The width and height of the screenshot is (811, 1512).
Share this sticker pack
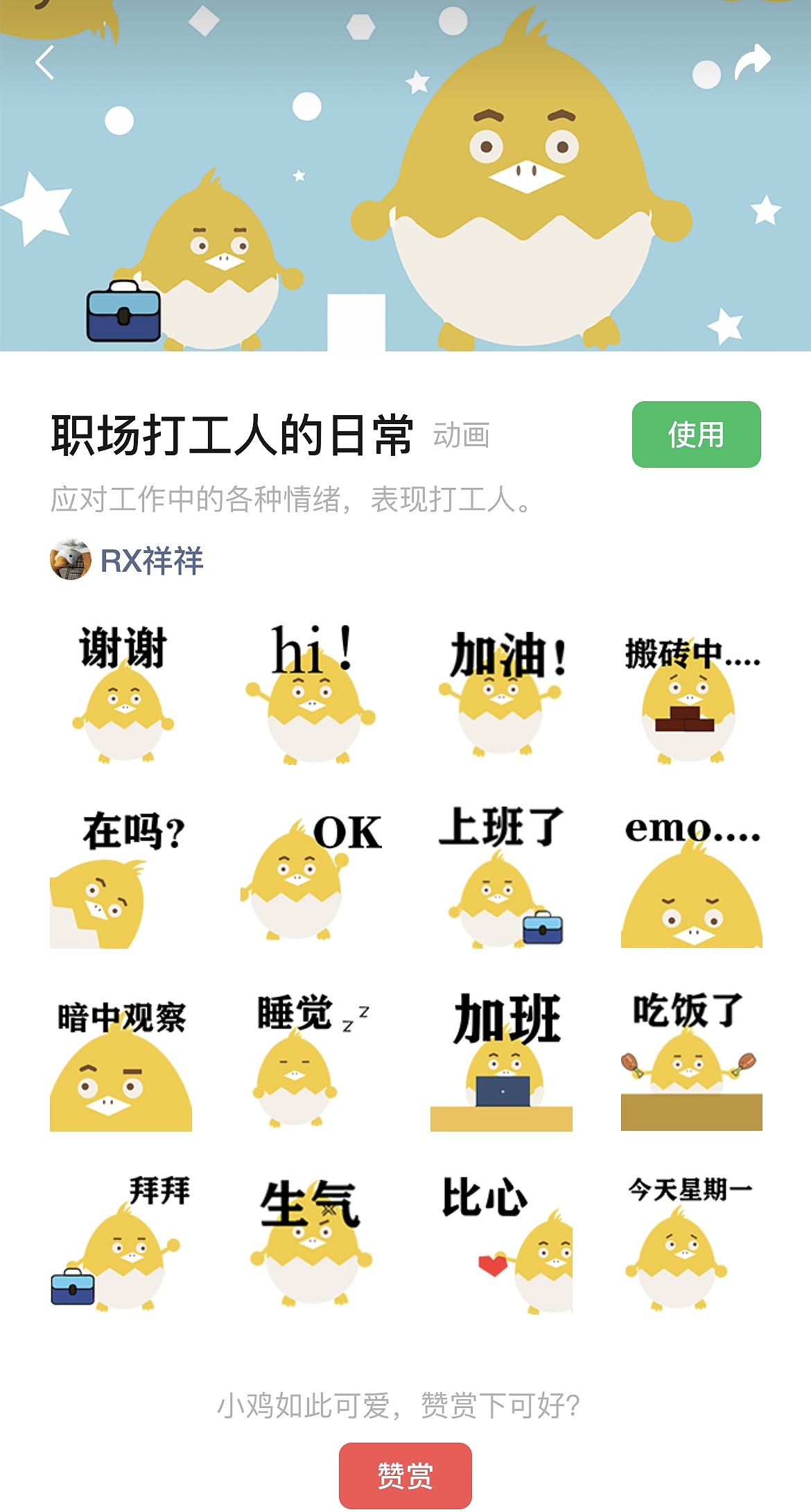[x=752, y=62]
